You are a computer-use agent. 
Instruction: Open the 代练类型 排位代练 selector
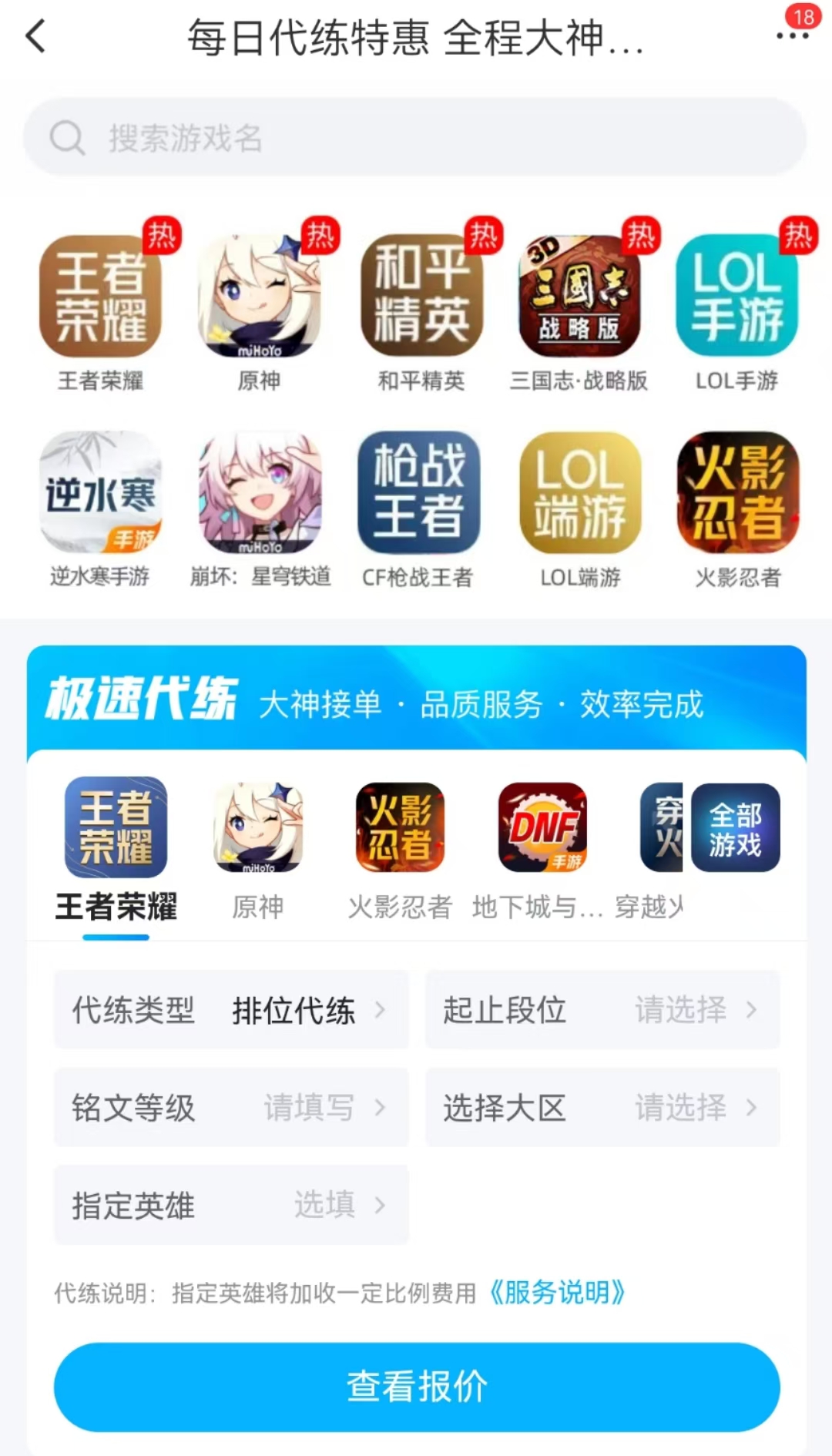pos(230,1010)
